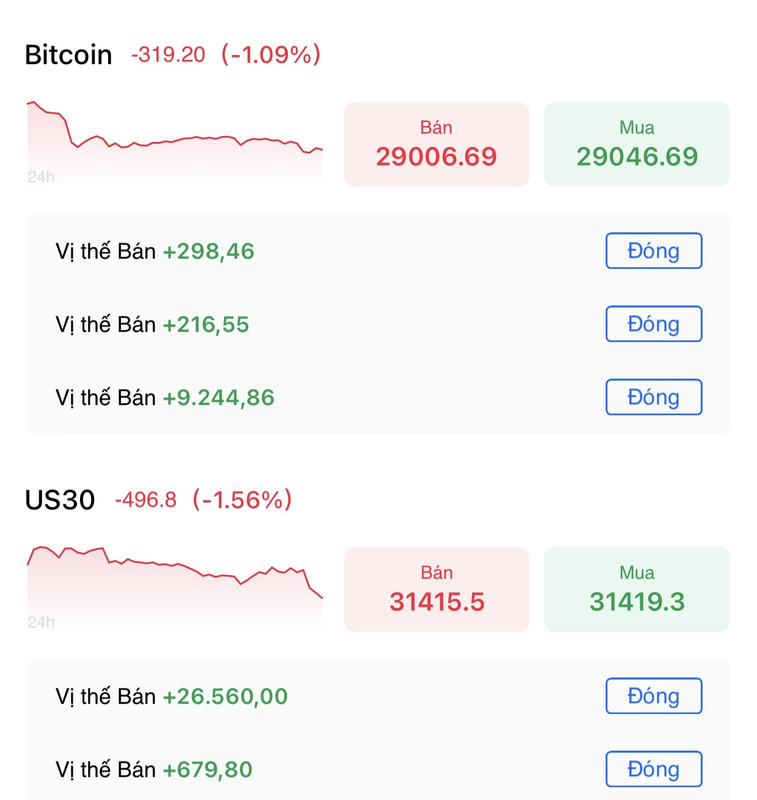Open the Bitcoin 24h price chart
Viewport: 757px width, 800px height.
point(175,143)
